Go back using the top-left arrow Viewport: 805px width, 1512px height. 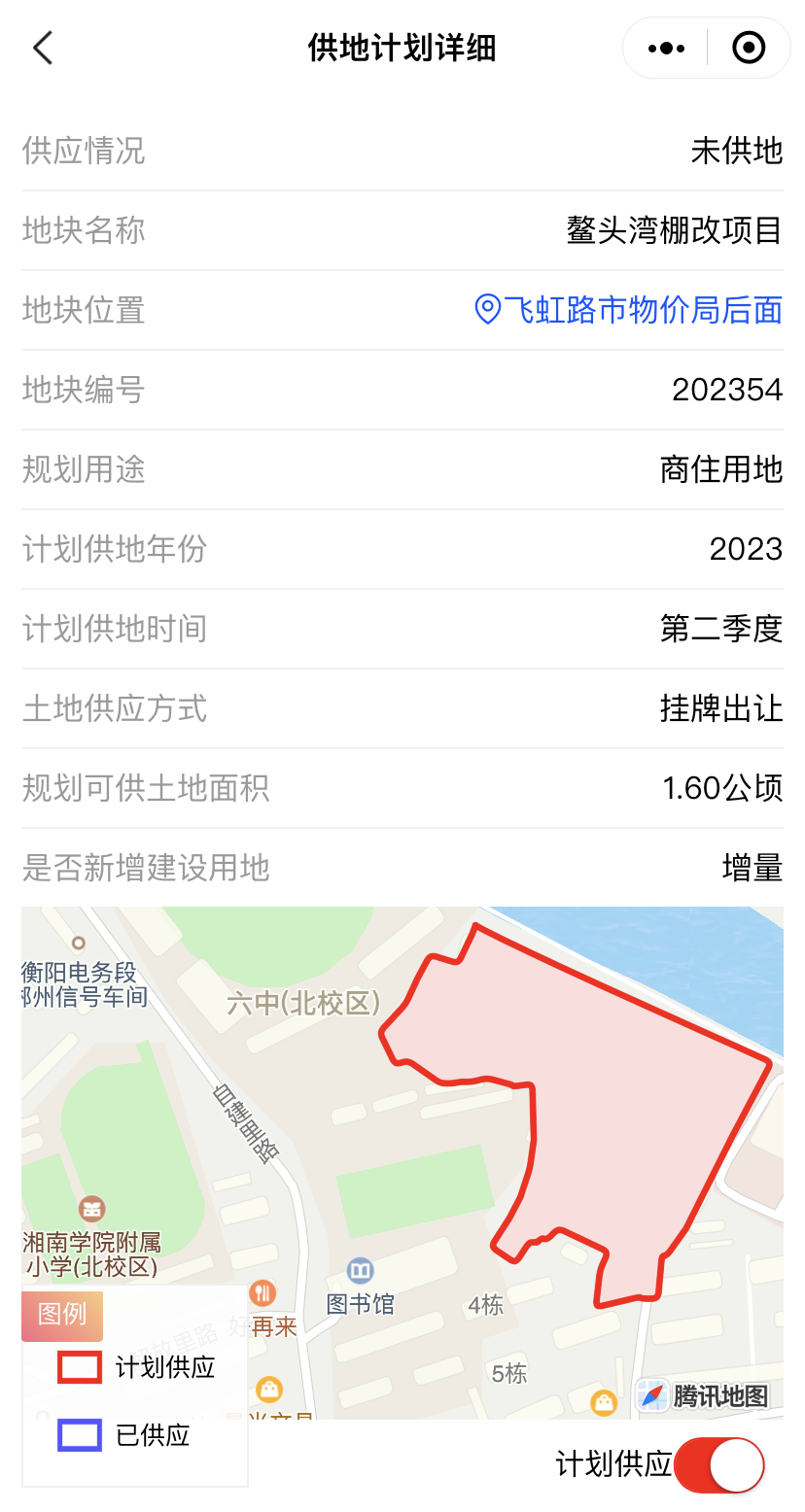click(x=43, y=48)
